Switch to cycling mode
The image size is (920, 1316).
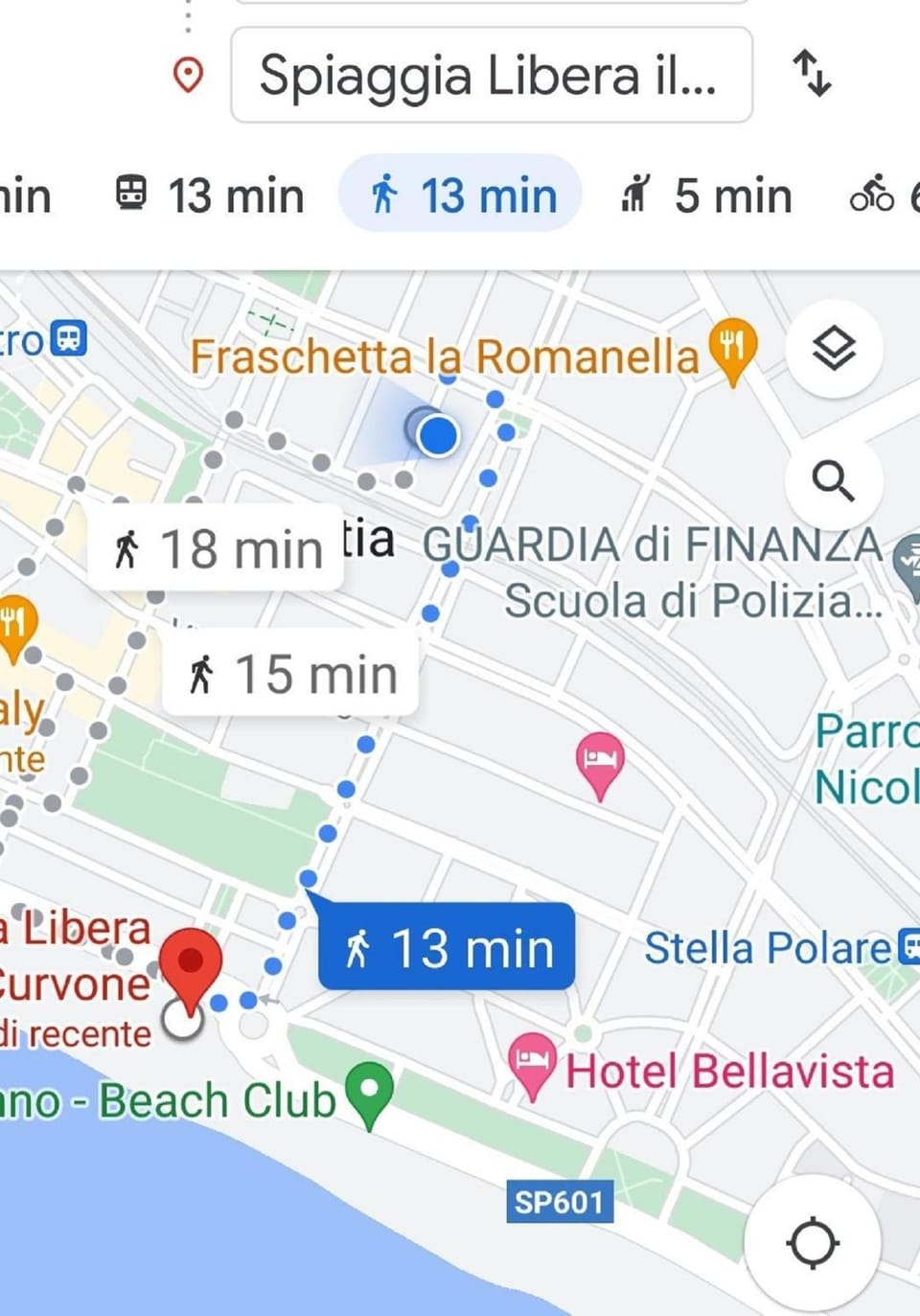pyautogui.click(x=877, y=196)
